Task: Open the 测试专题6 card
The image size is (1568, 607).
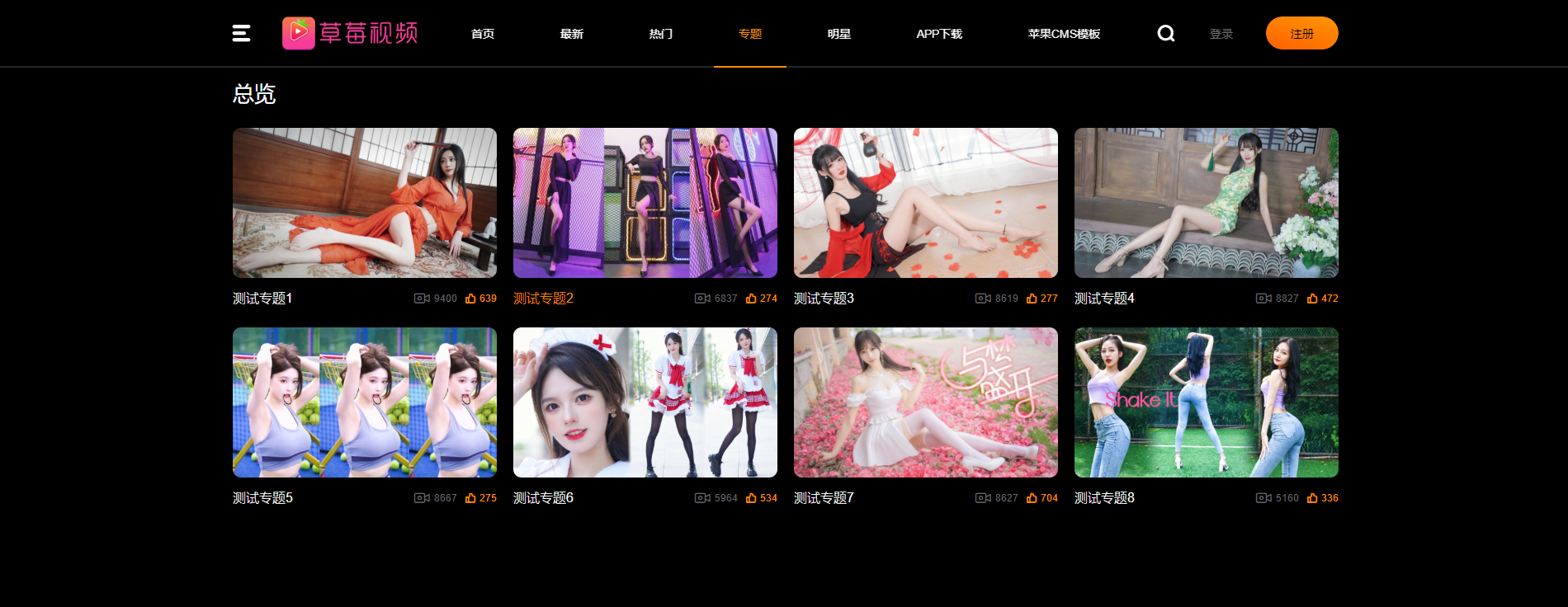Action: coord(645,402)
